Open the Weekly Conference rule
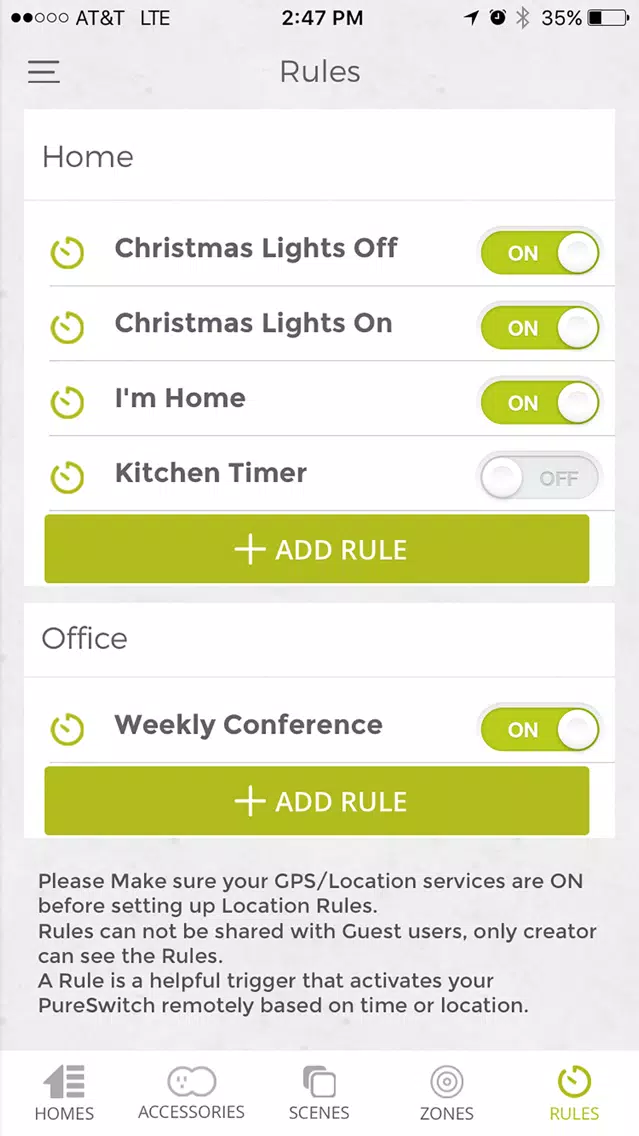The height and width of the screenshot is (1136, 639). 248,724
